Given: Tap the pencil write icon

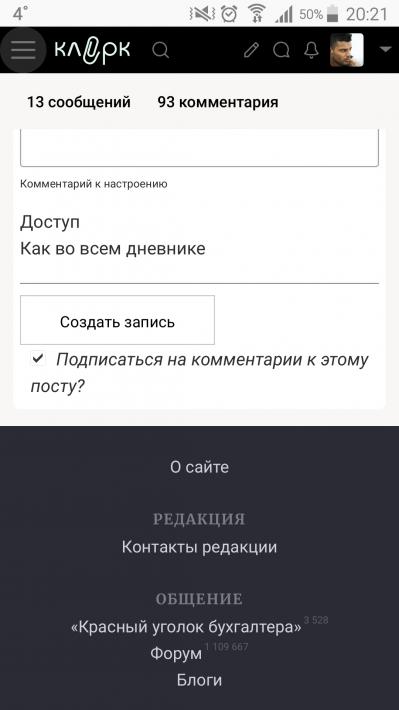Looking at the screenshot, I should click(251, 50).
